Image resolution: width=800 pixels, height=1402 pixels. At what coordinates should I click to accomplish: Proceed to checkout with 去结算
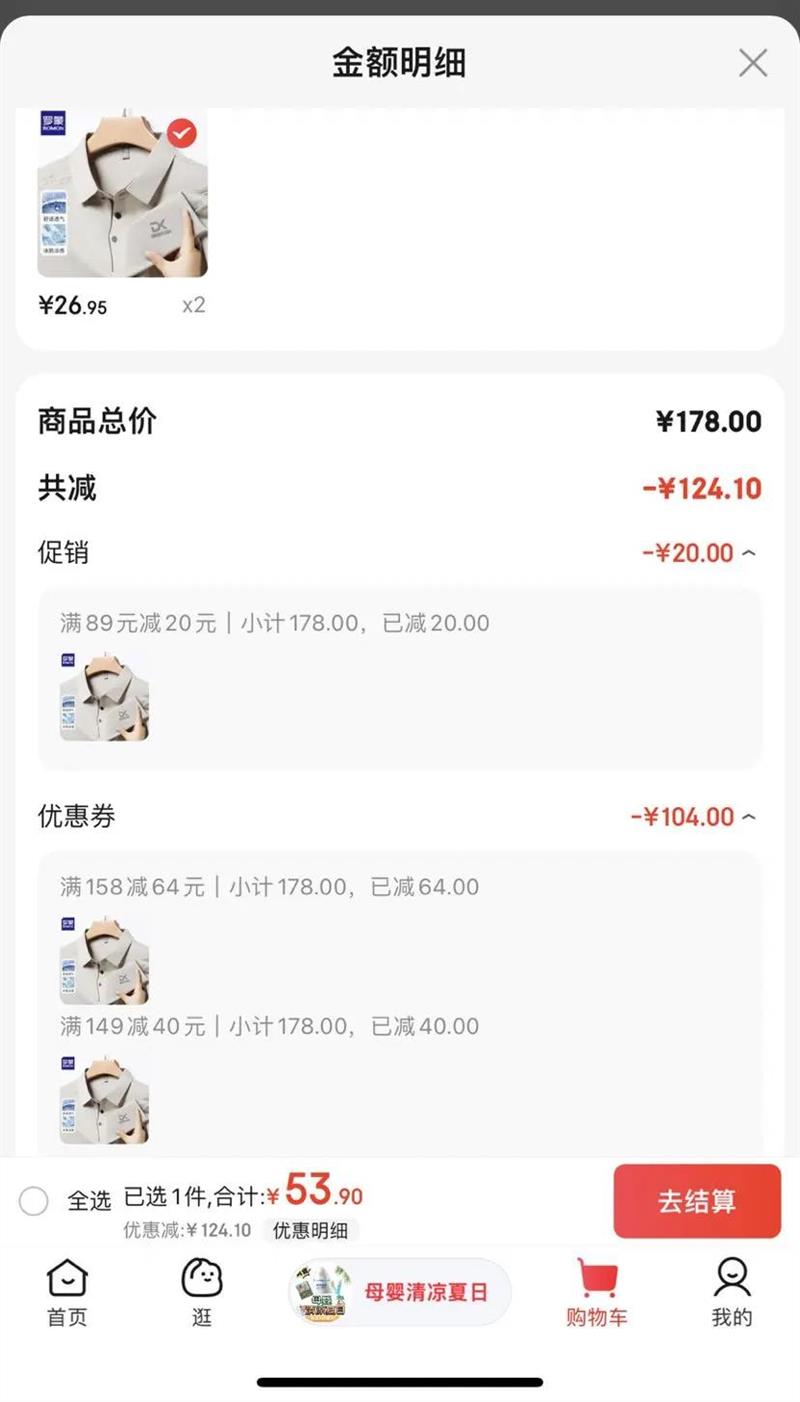(x=697, y=1201)
